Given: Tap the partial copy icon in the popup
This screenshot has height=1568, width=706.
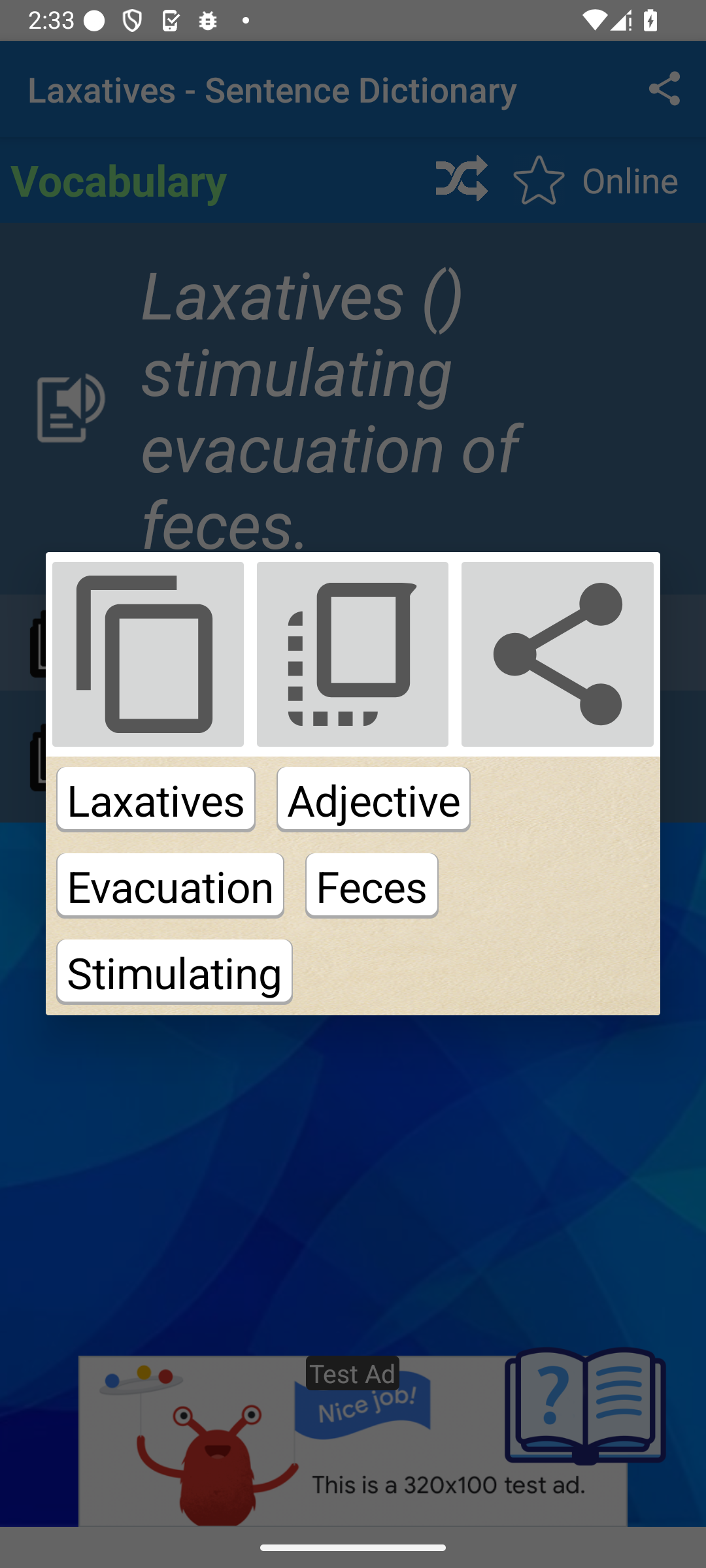Looking at the screenshot, I should [x=352, y=654].
